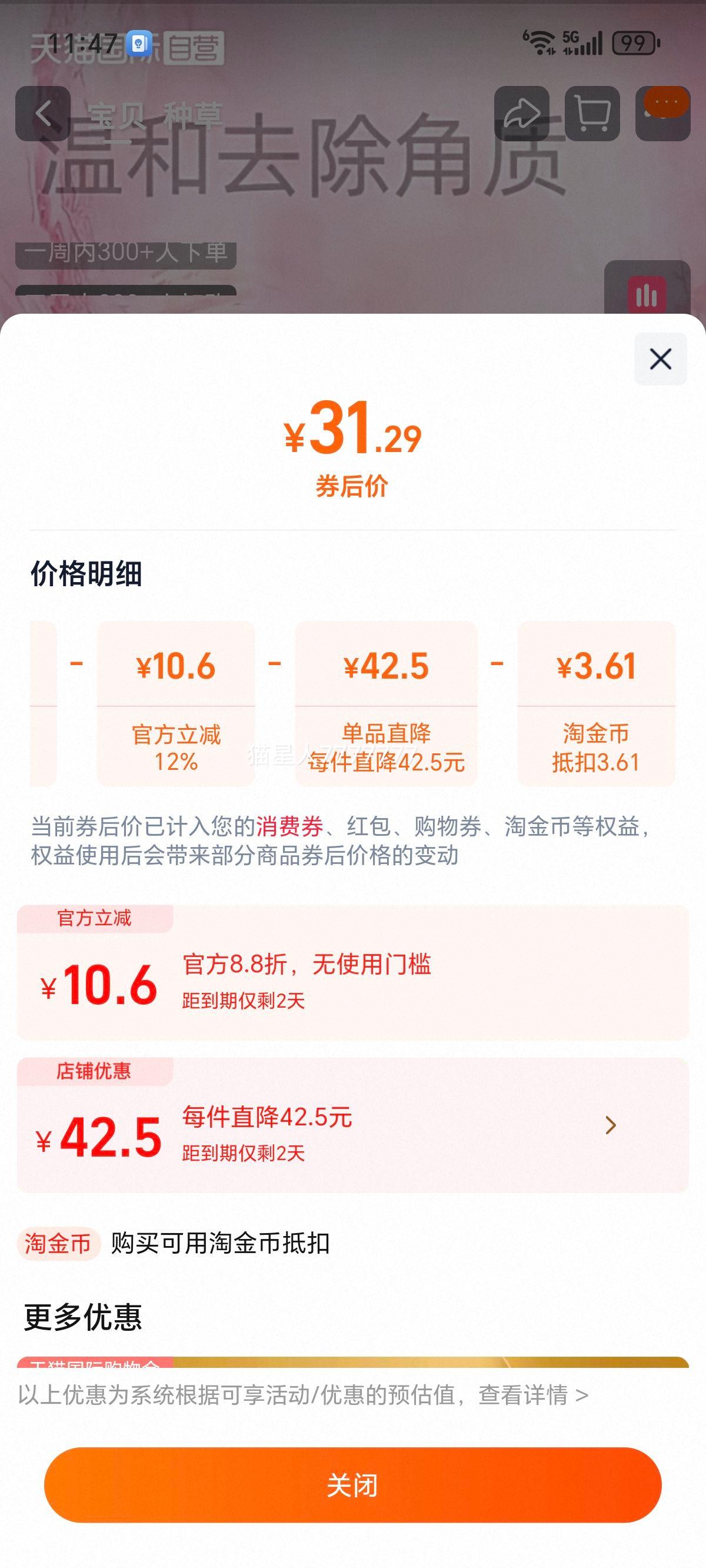Tap the sales chart icon
Image resolution: width=706 pixels, height=1568 pixels.
coord(648,294)
